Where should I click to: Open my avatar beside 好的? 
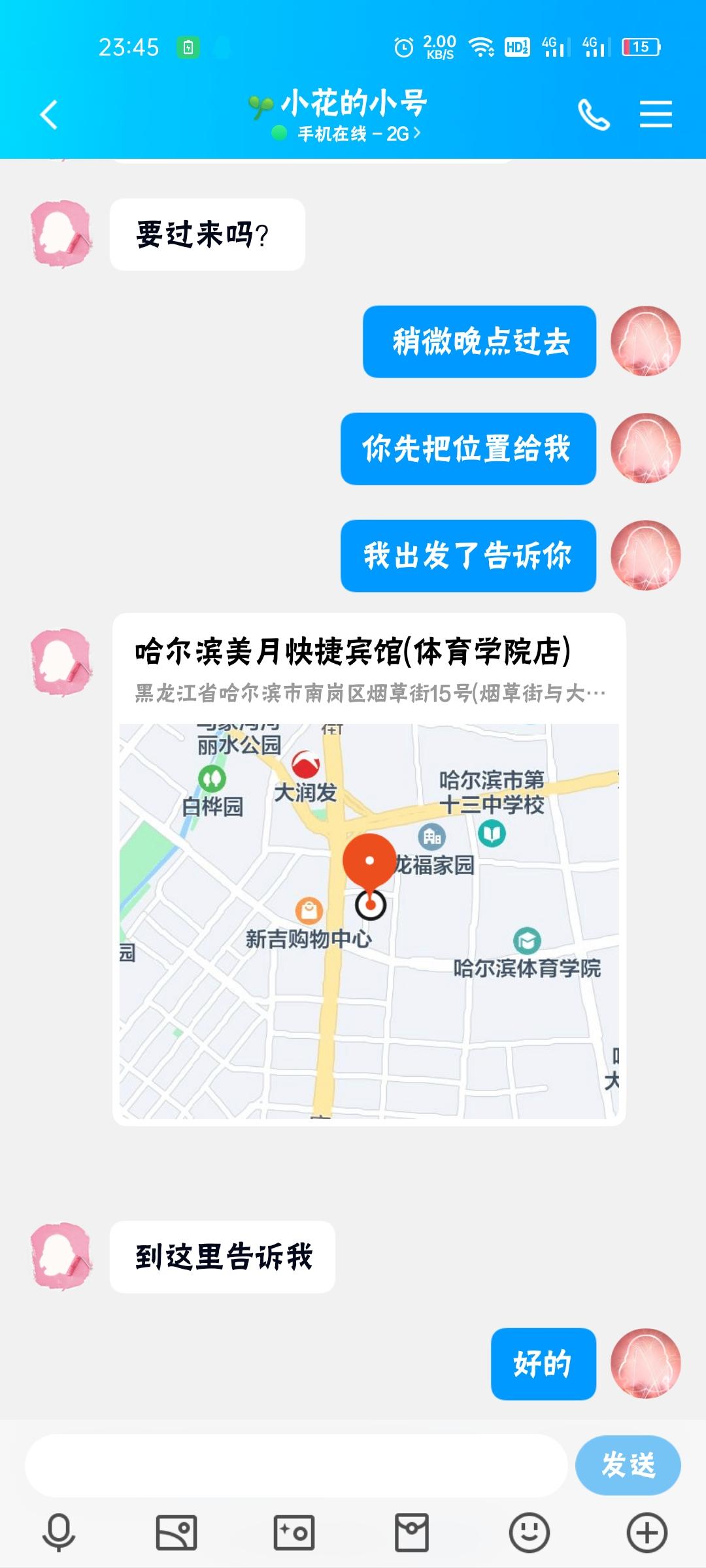click(x=645, y=1364)
